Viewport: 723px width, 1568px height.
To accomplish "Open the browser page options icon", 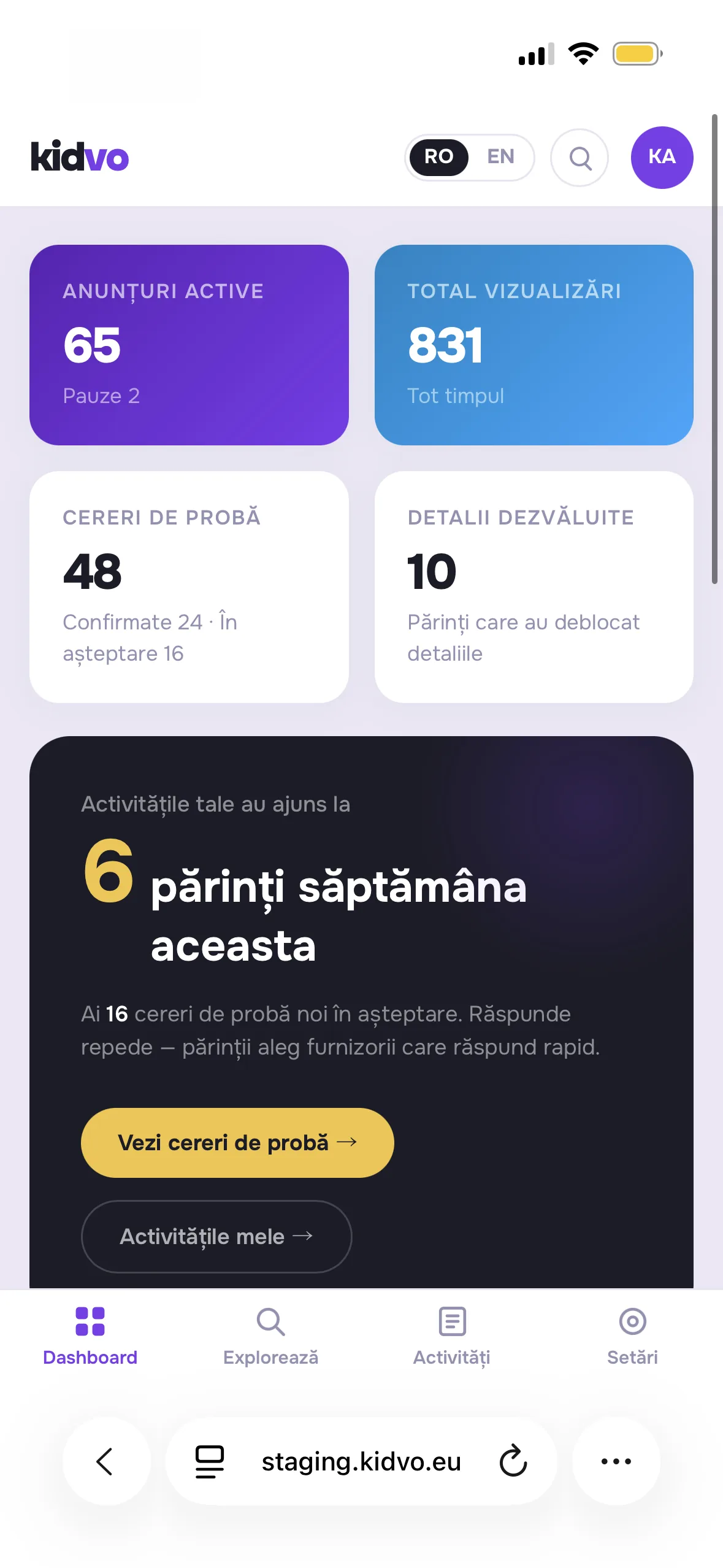I will tap(210, 1461).
